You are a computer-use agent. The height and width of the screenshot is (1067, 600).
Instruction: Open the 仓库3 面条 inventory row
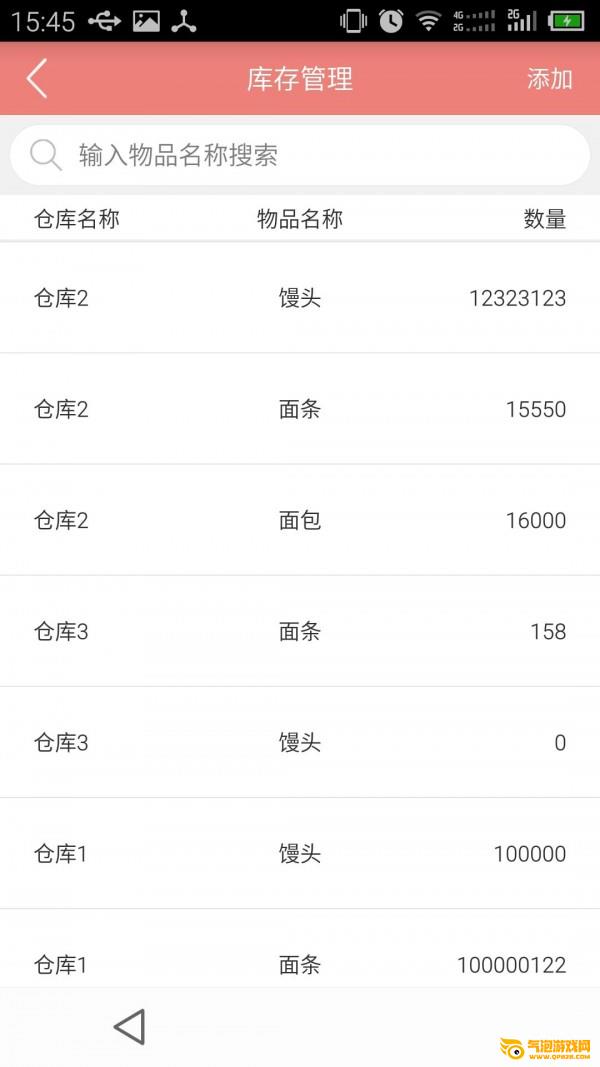click(x=300, y=631)
